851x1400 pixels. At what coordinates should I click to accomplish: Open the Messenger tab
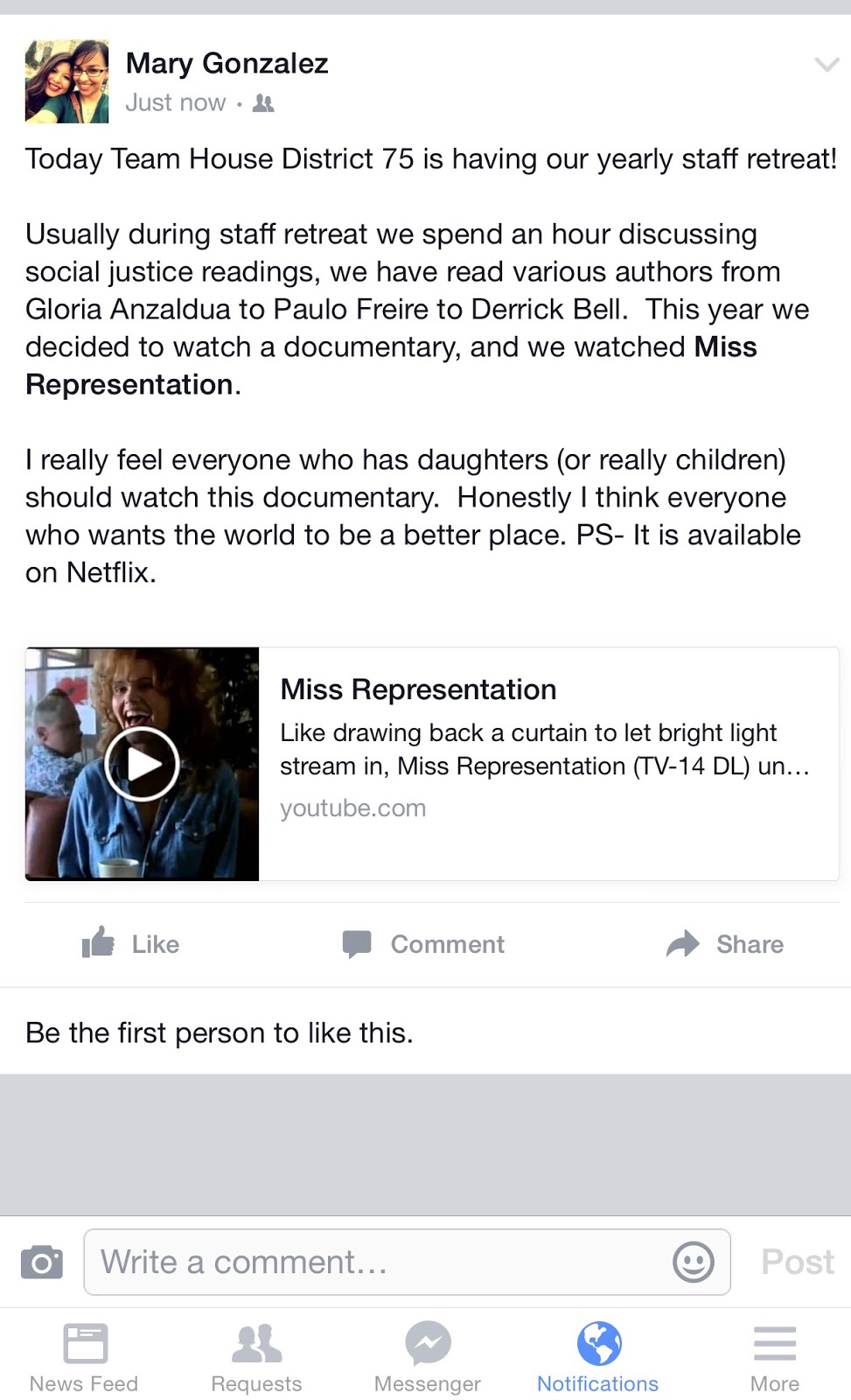tap(428, 1356)
